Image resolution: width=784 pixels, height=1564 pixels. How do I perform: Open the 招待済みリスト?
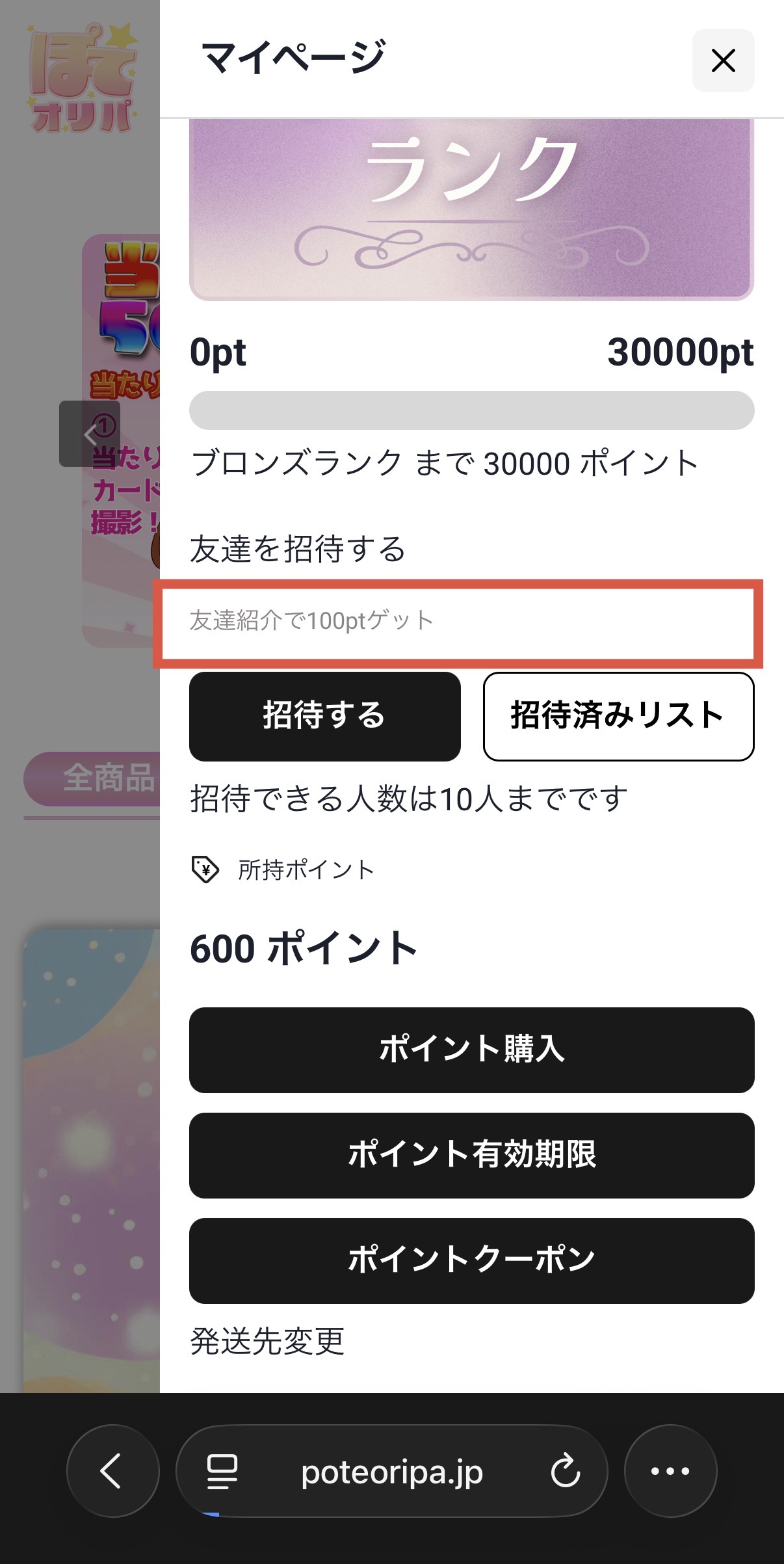pyautogui.click(x=616, y=715)
